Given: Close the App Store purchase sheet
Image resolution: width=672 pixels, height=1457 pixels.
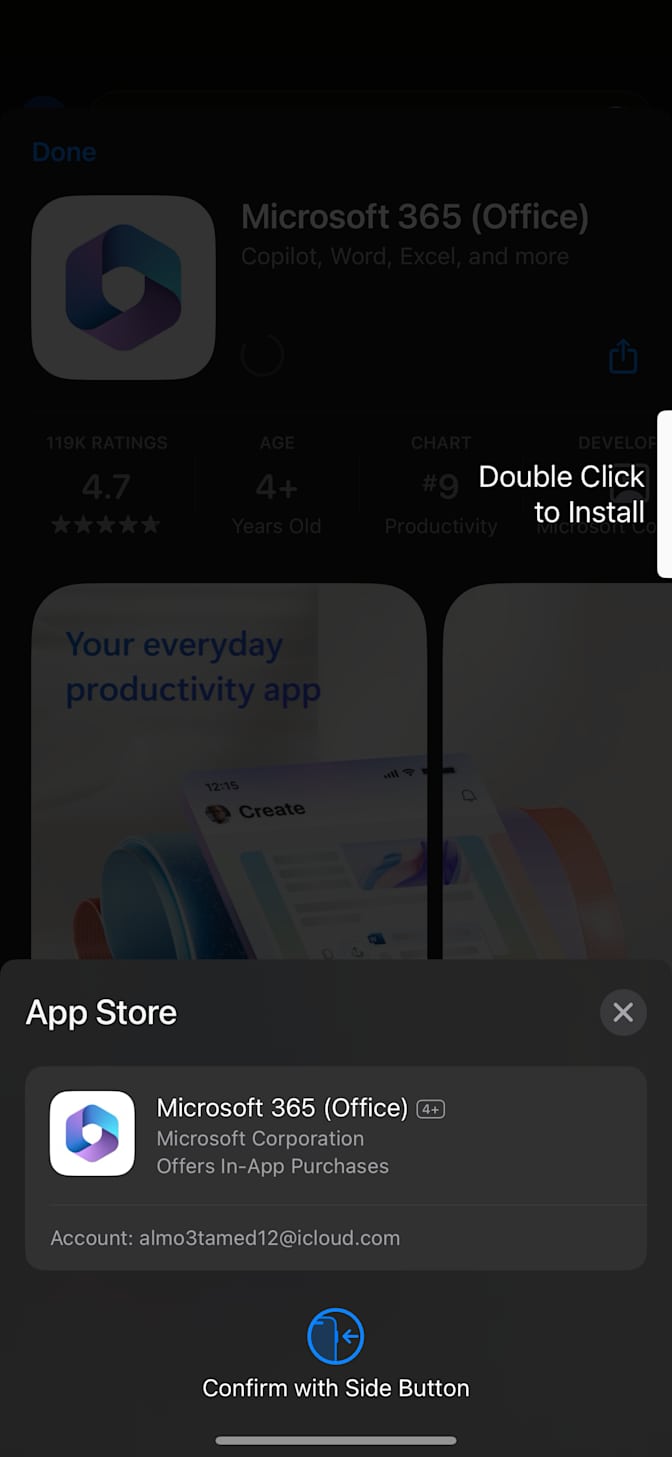Looking at the screenshot, I should pos(623,1013).
